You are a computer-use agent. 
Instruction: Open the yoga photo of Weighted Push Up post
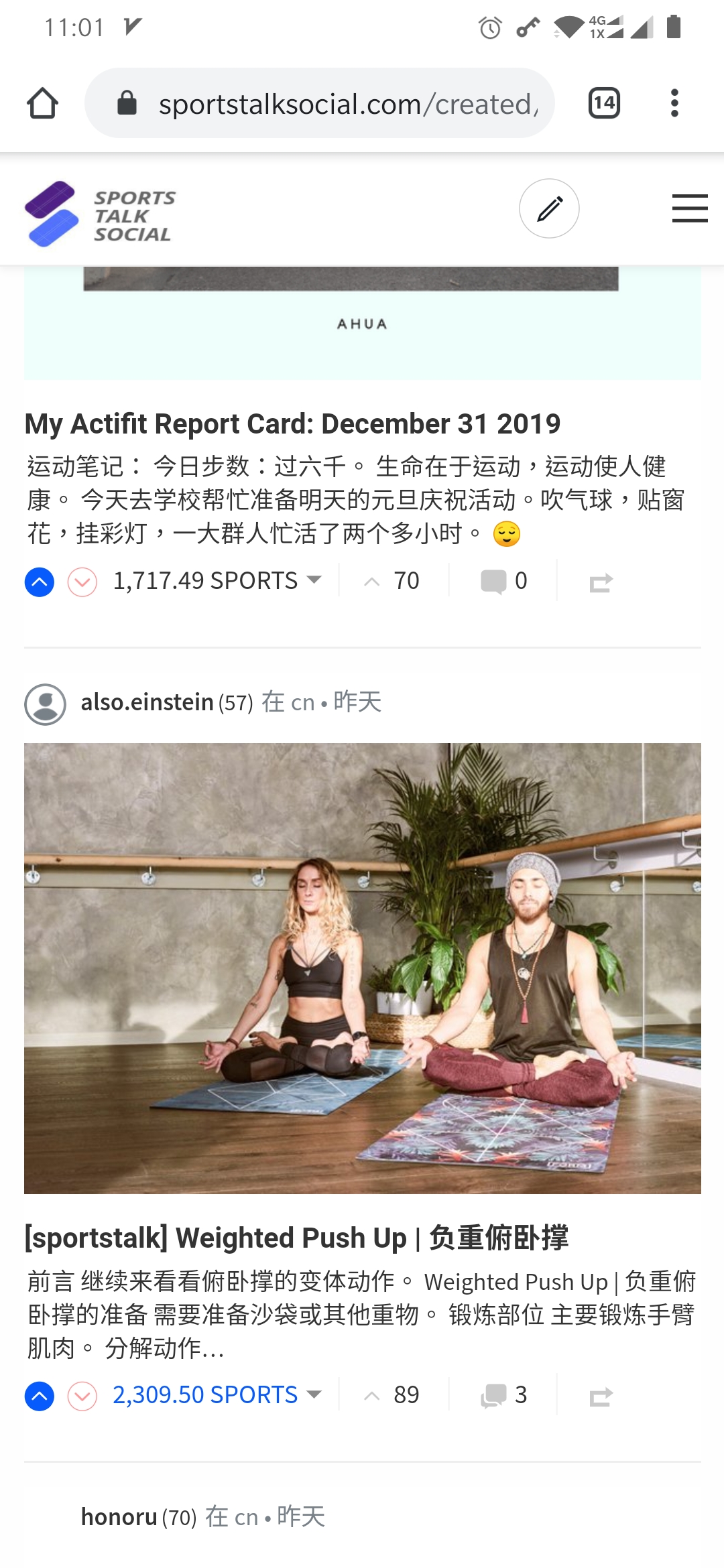(x=362, y=968)
